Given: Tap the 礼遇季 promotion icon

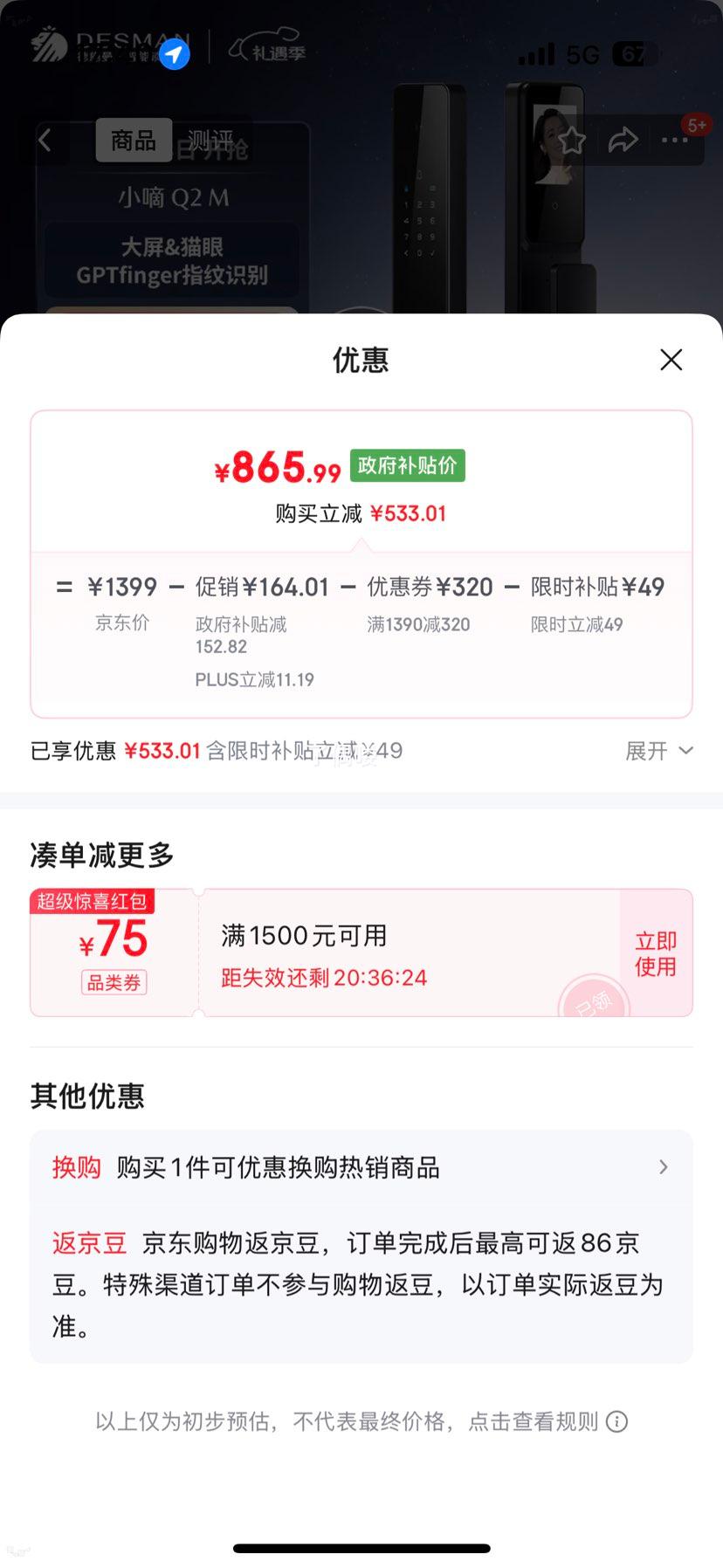Looking at the screenshot, I should 266,51.
